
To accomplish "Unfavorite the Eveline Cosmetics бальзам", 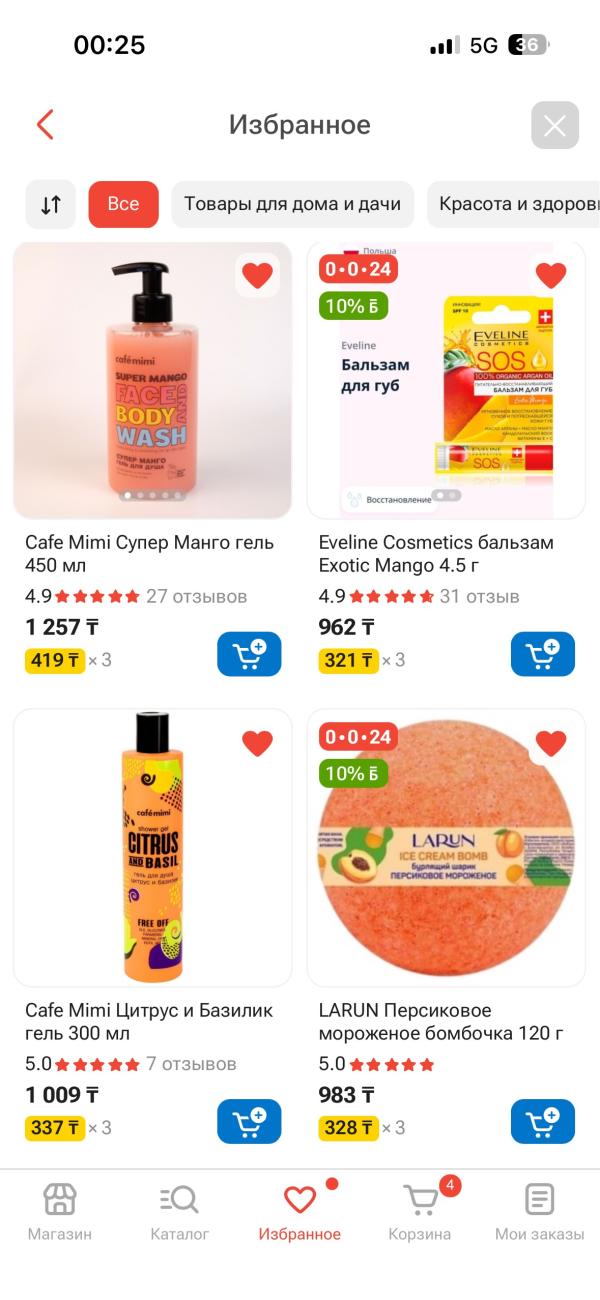I will click(551, 275).
